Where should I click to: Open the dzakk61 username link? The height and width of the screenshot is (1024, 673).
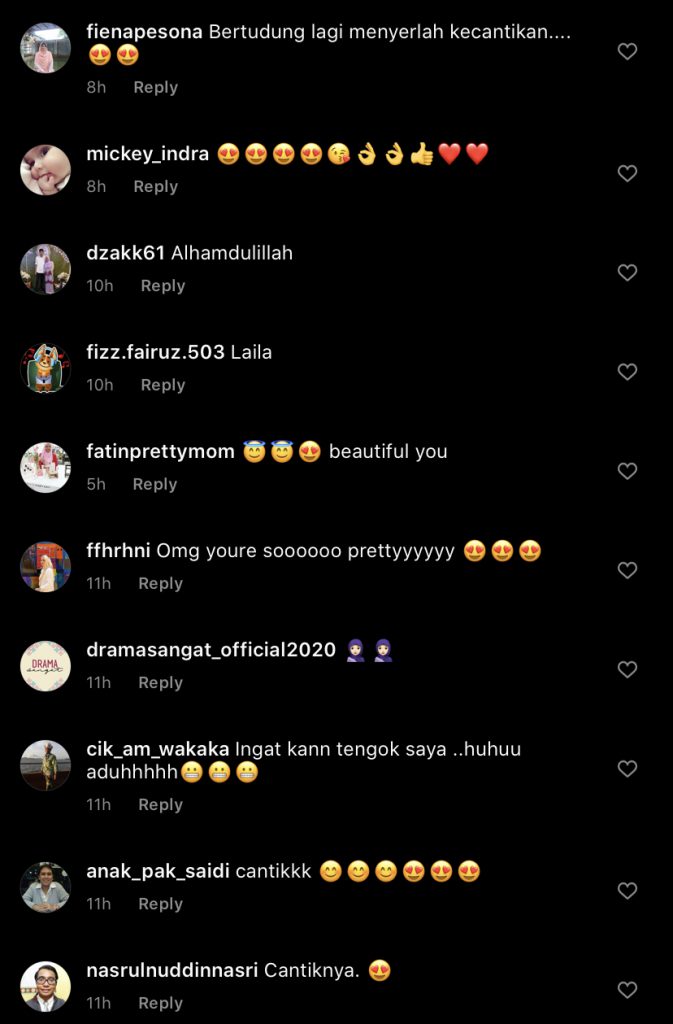pyautogui.click(x=126, y=253)
